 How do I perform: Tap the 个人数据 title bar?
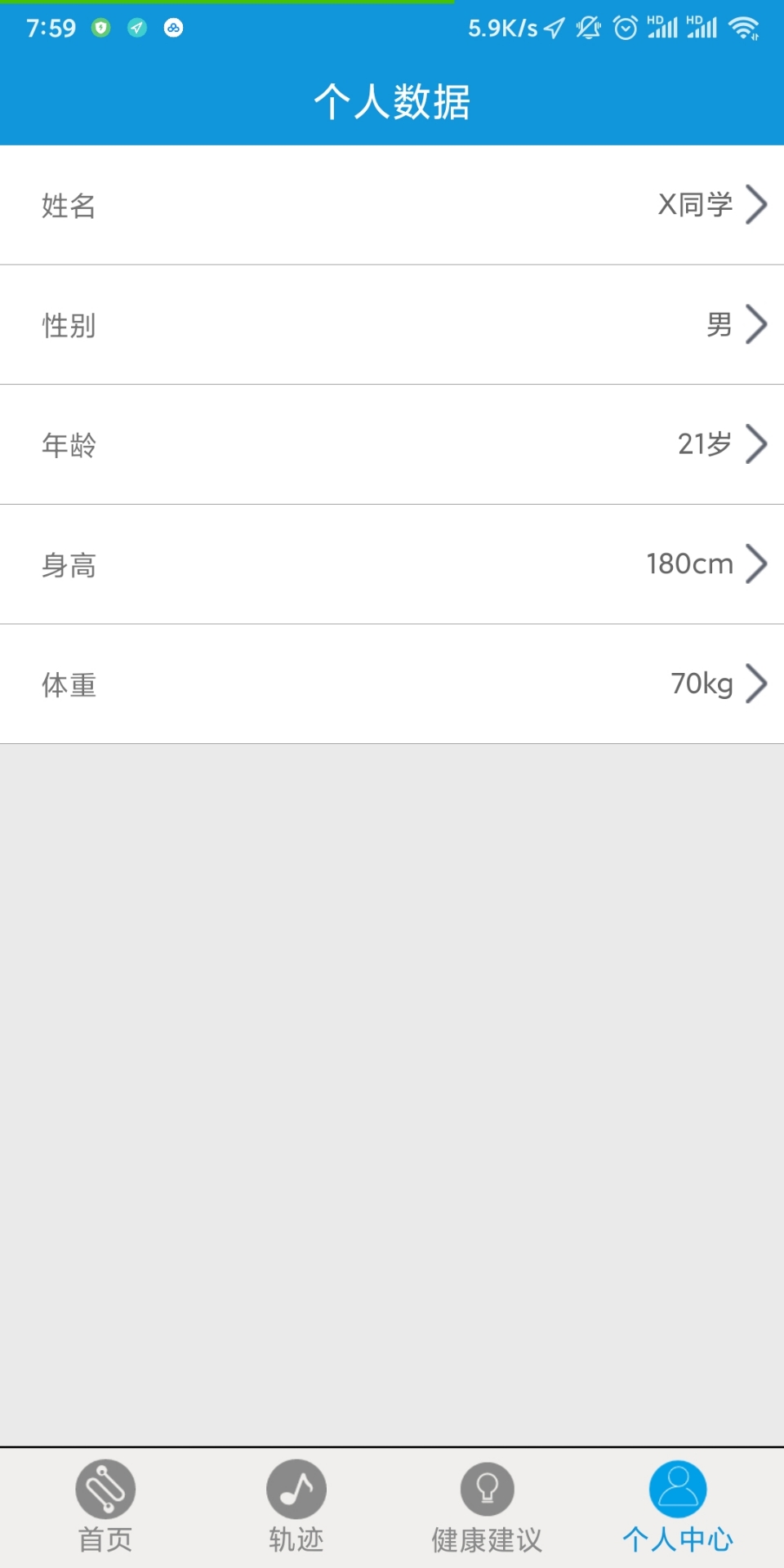[392, 101]
